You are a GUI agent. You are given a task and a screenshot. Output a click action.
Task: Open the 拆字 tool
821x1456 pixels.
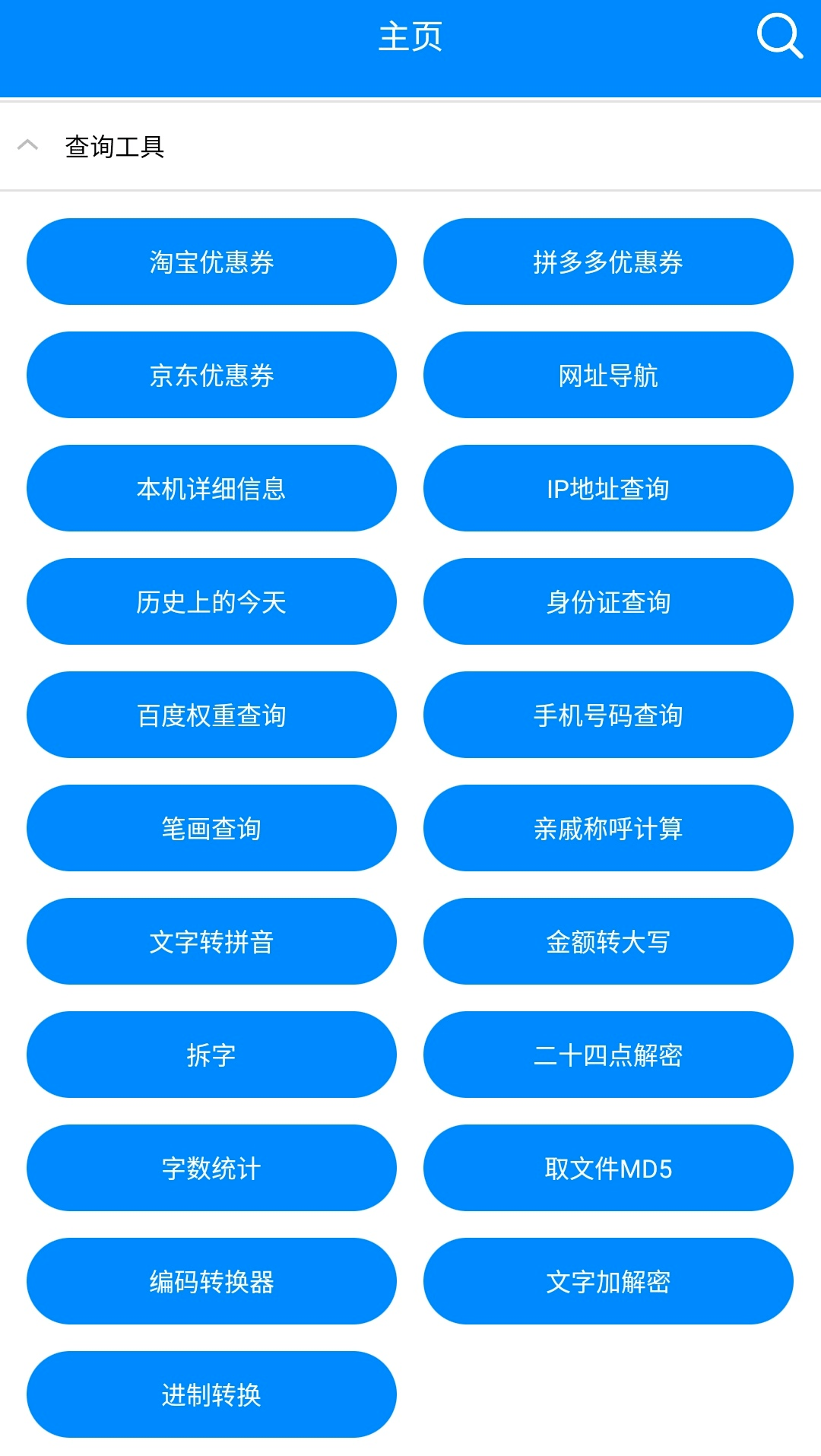tap(211, 1054)
